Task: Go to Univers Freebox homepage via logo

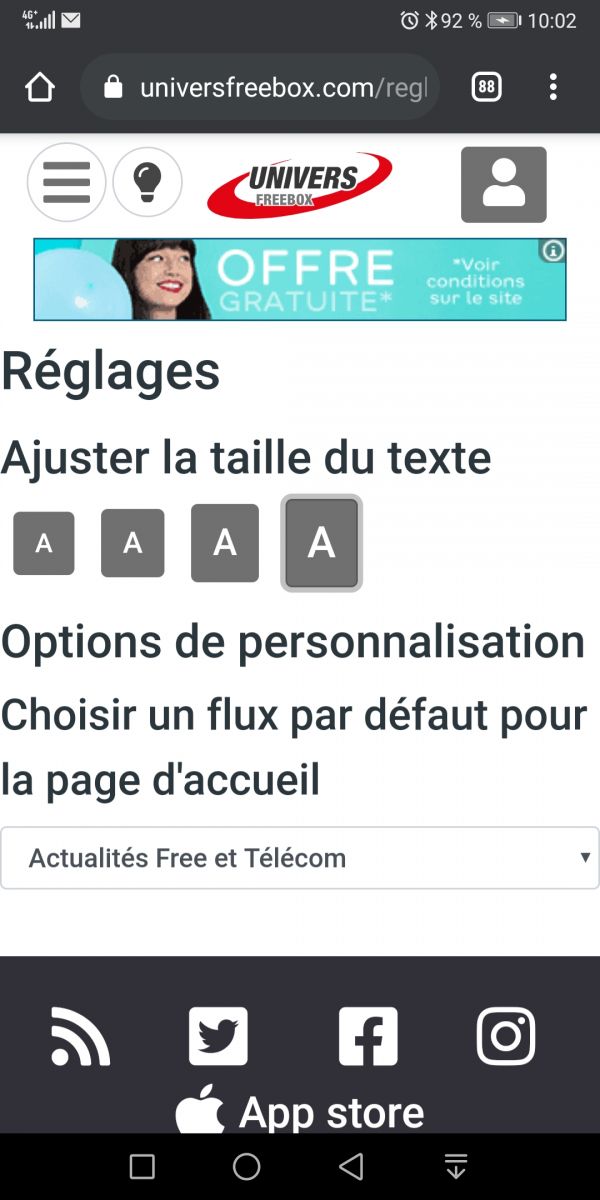Action: 298,185
